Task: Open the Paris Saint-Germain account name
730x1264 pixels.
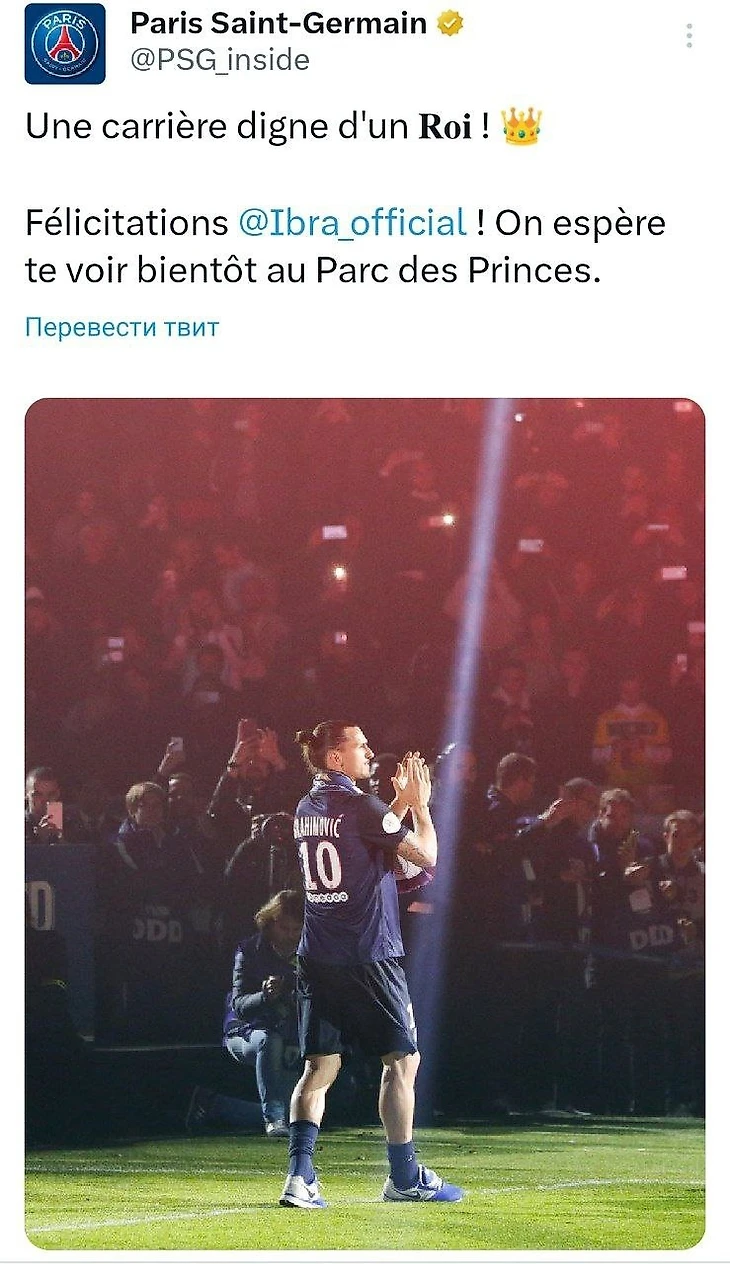Action: [x=279, y=23]
